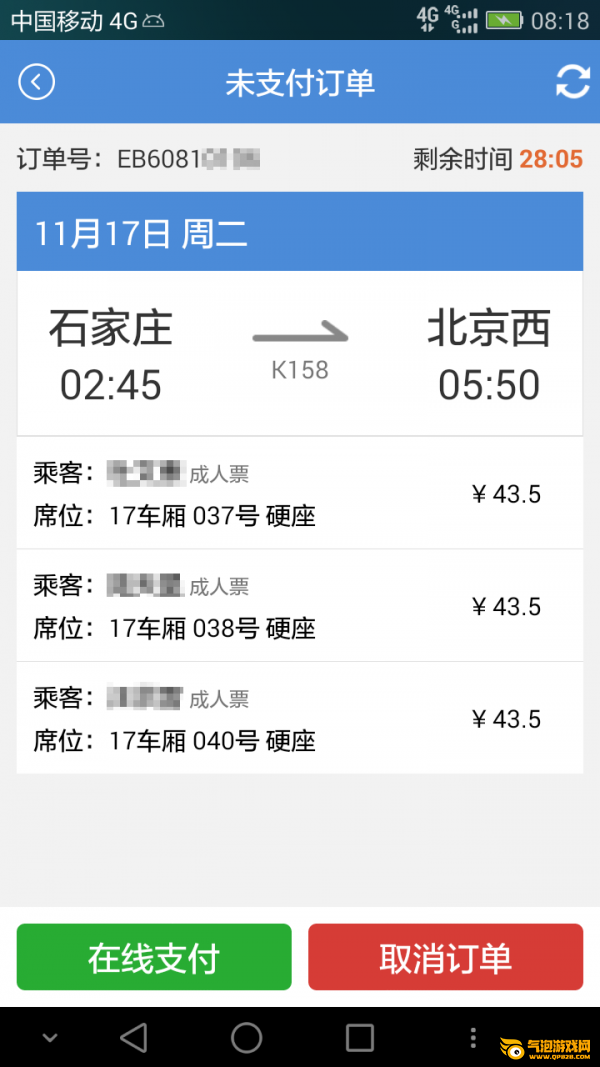Tap the system back button
Screen dimensions: 600x1067
pos(133,1038)
